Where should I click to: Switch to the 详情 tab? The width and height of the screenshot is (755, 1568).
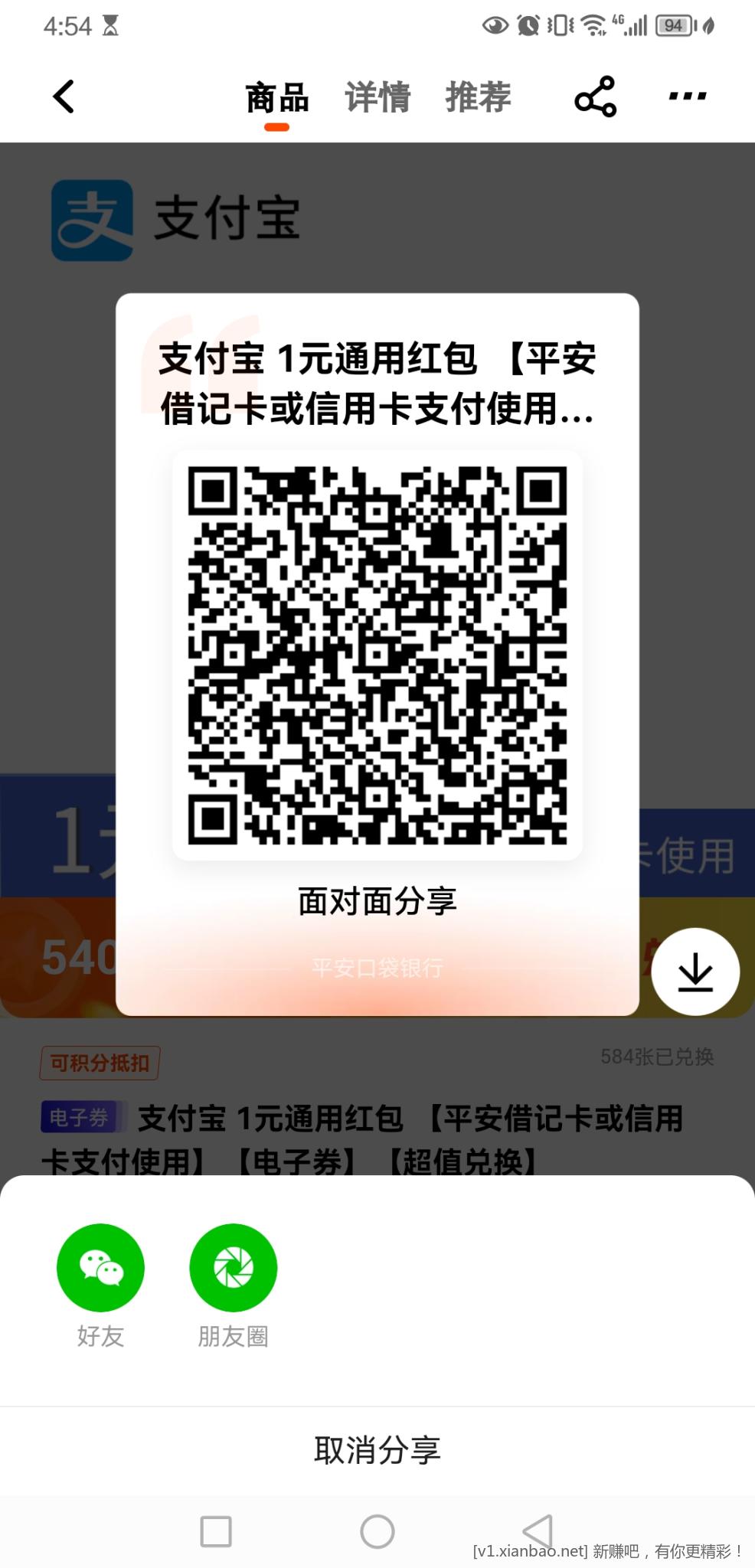click(x=377, y=99)
